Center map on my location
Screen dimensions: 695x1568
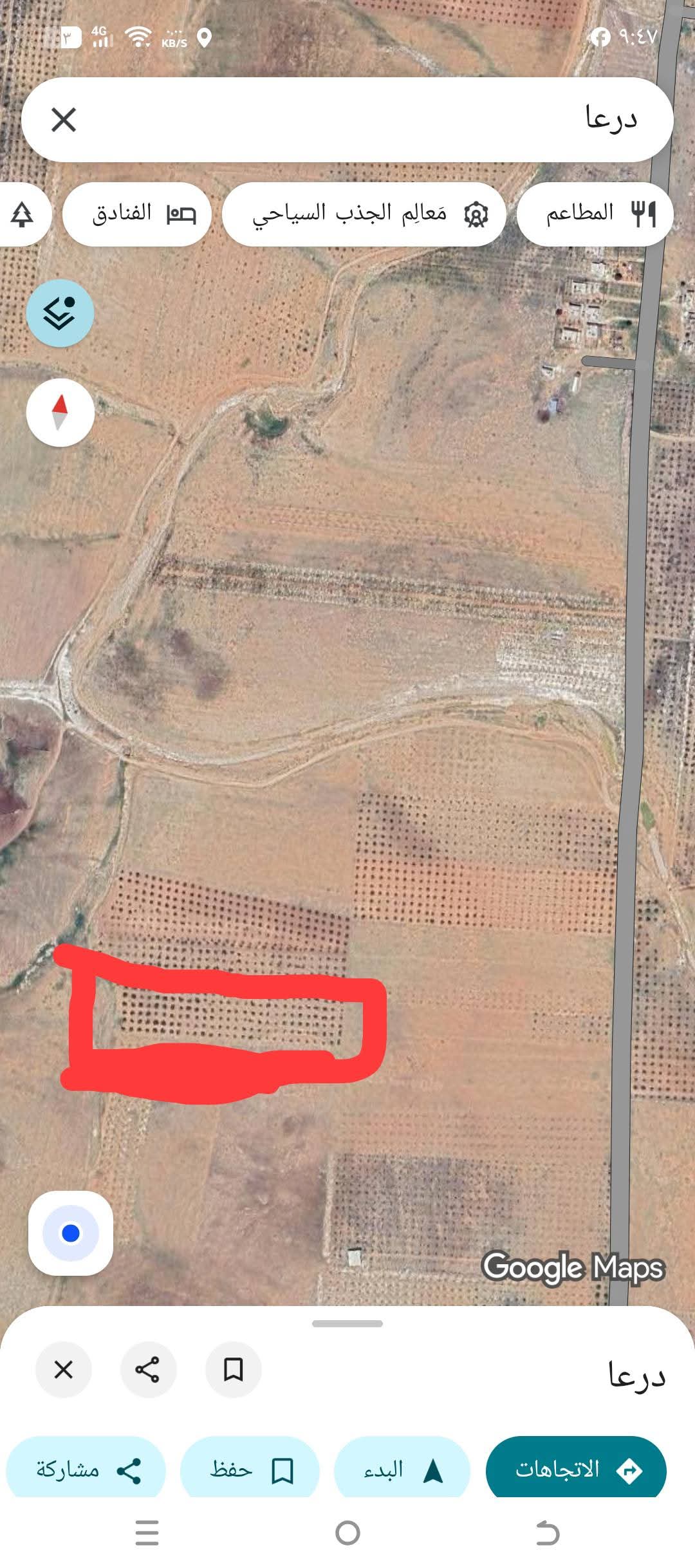pyautogui.click(x=71, y=1233)
